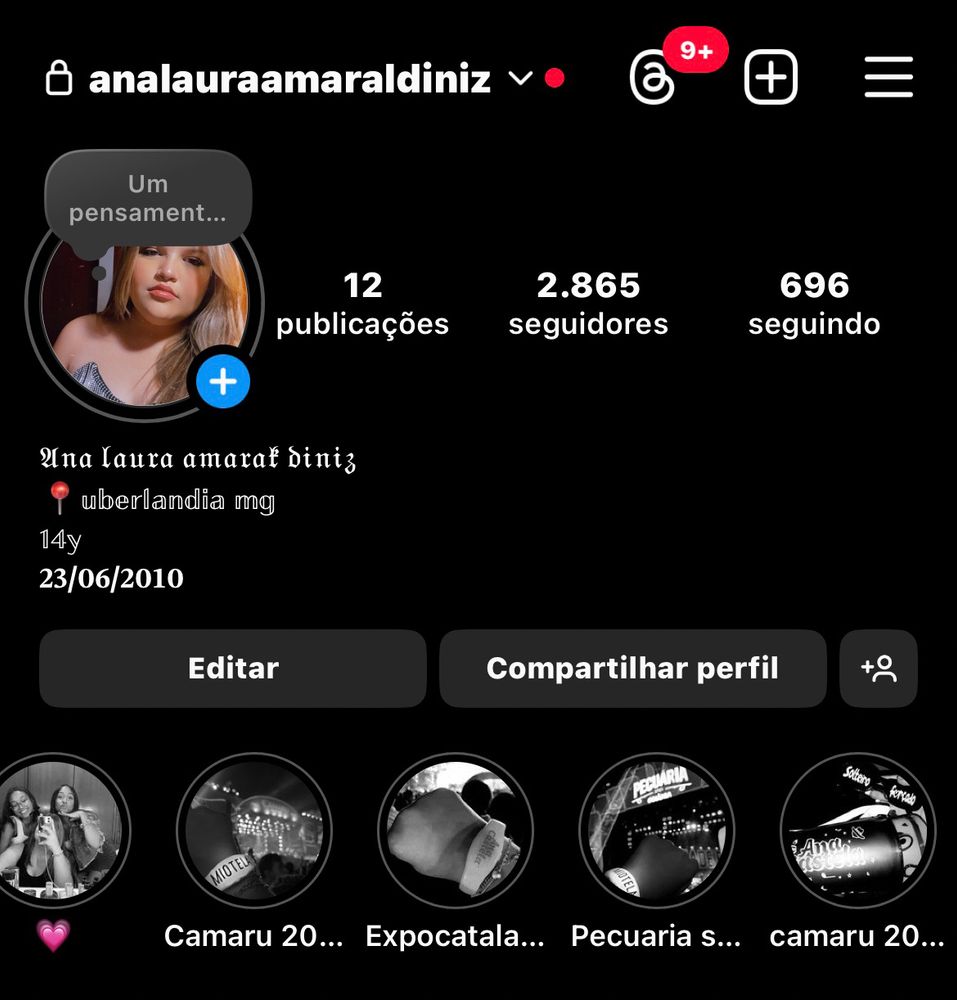Viewport: 957px width, 1000px height.
Task: Open the 696 seguindo list
Action: tap(814, 304)
